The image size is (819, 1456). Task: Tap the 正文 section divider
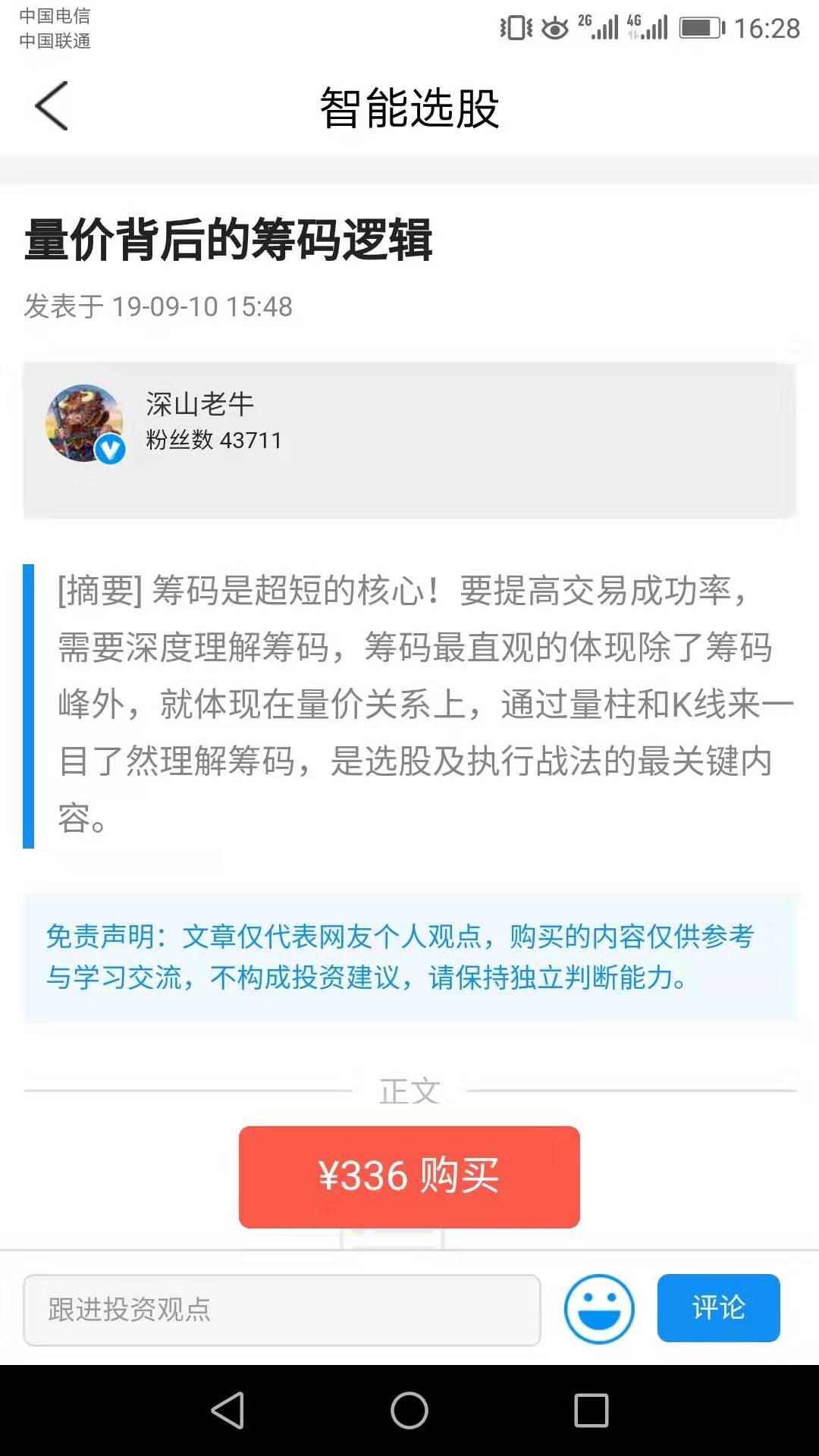tap(408, 1090)
